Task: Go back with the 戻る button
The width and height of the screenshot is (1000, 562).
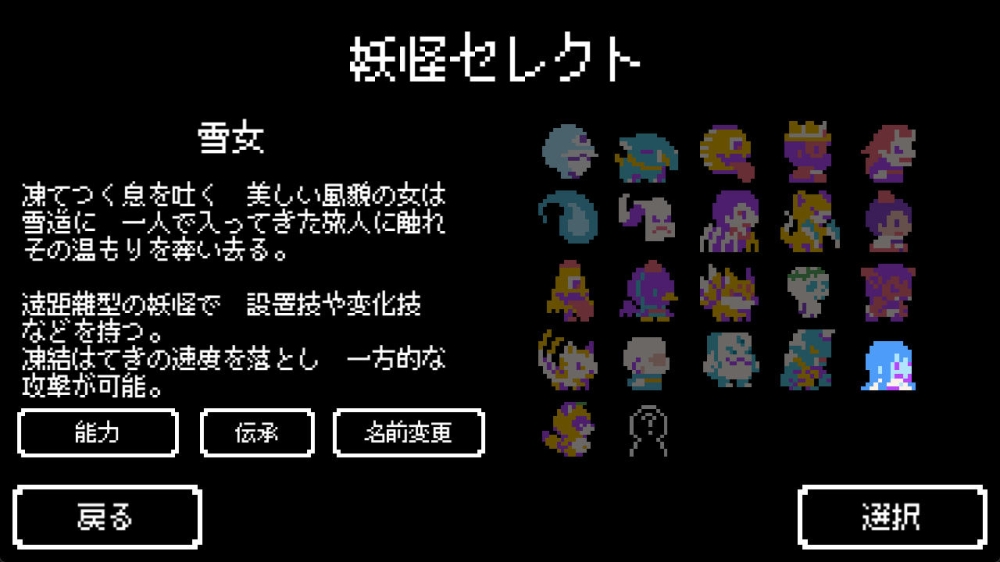Action: (107, 517)
